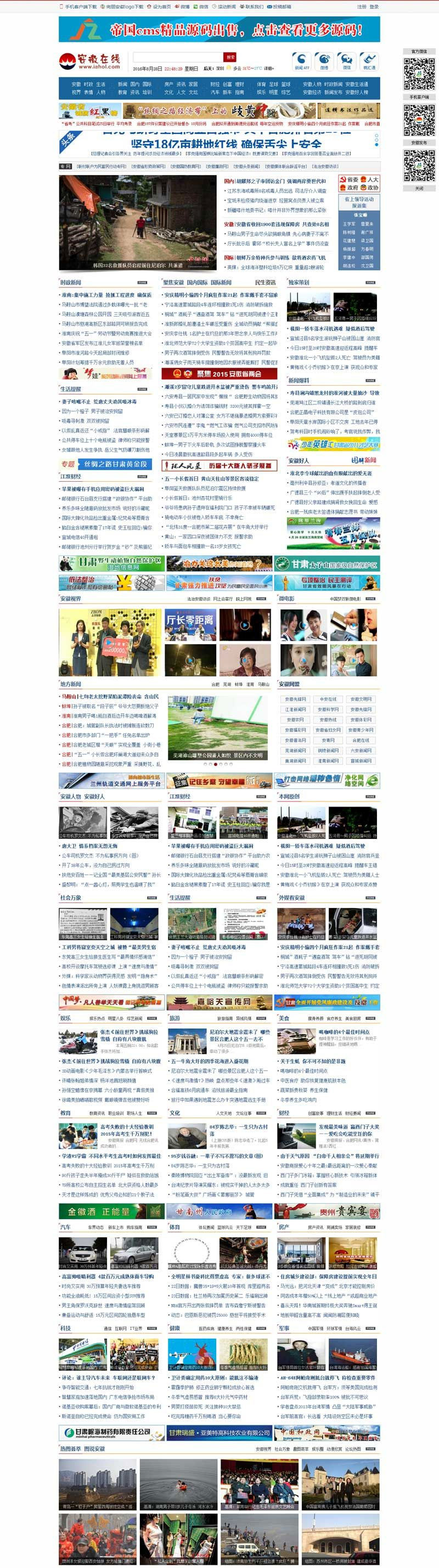
Task: Open the 帝国cms source code banner
Action: 219,30
